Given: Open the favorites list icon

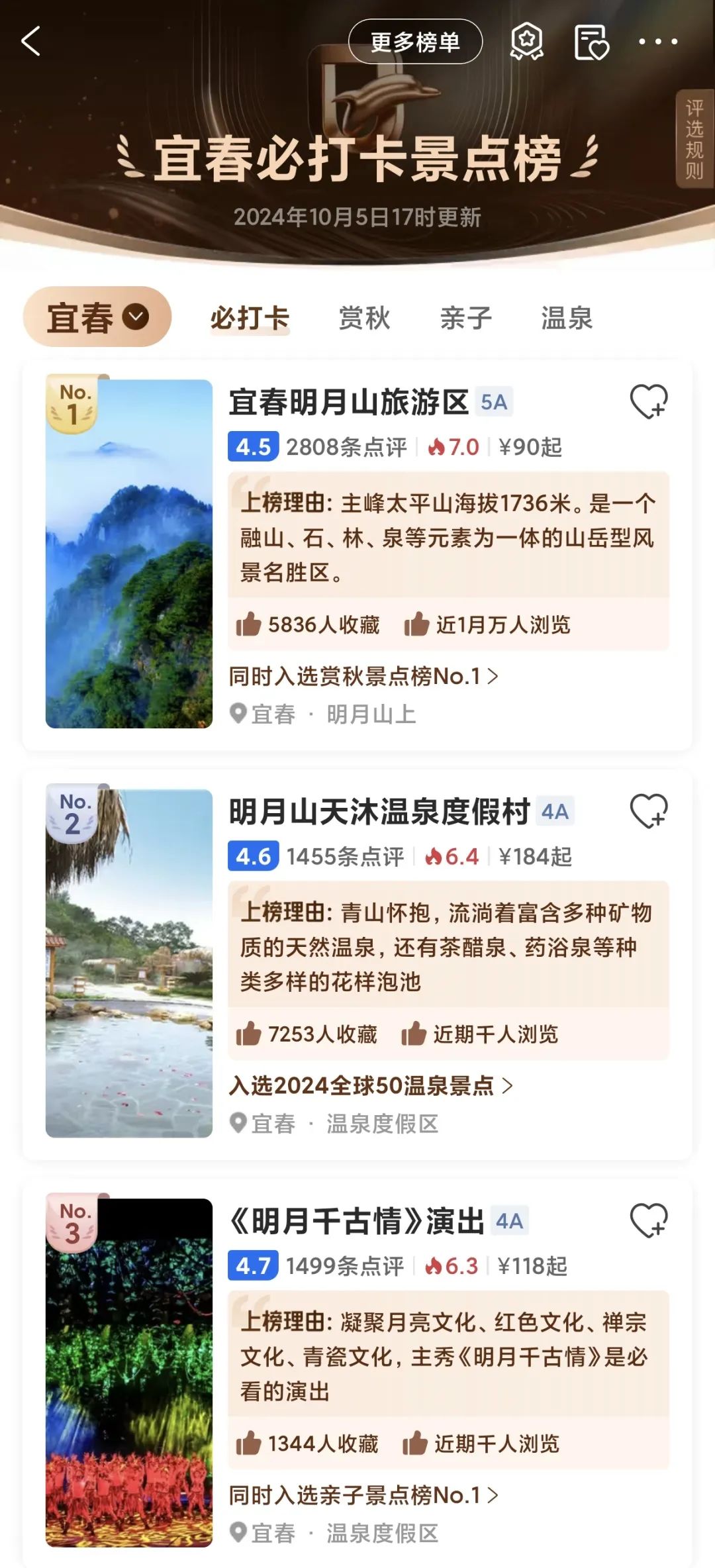Looking at the screenshot, I should (591, 42).
